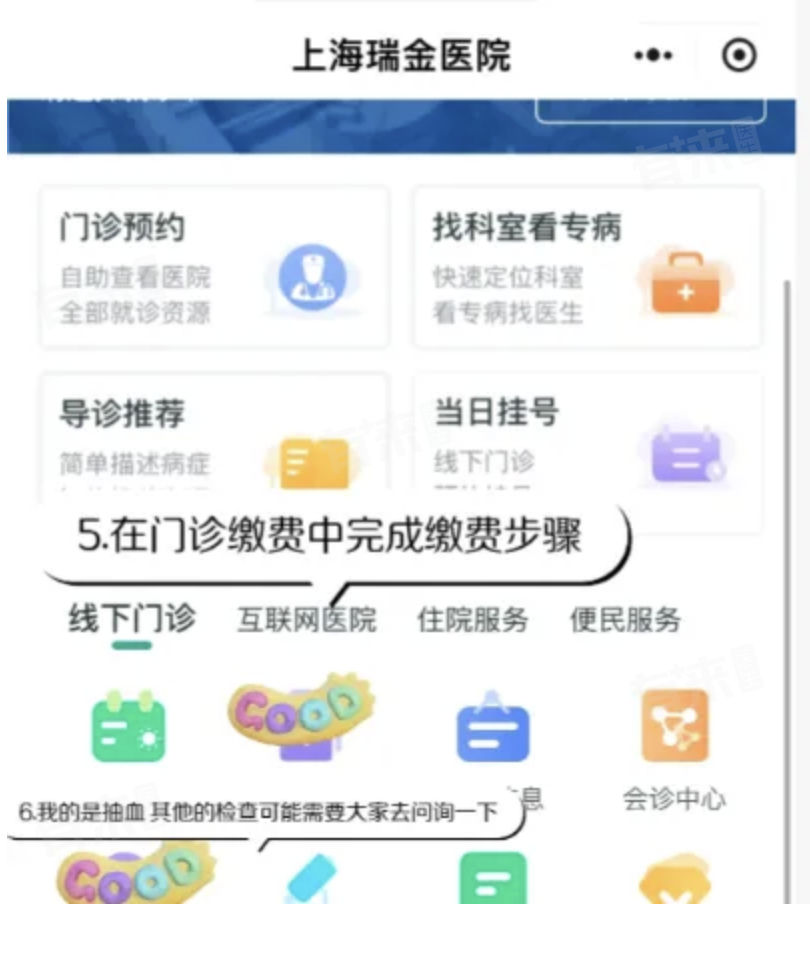
Task: Tap the 当日挂号 card
Action: click(x=588, y=440)
